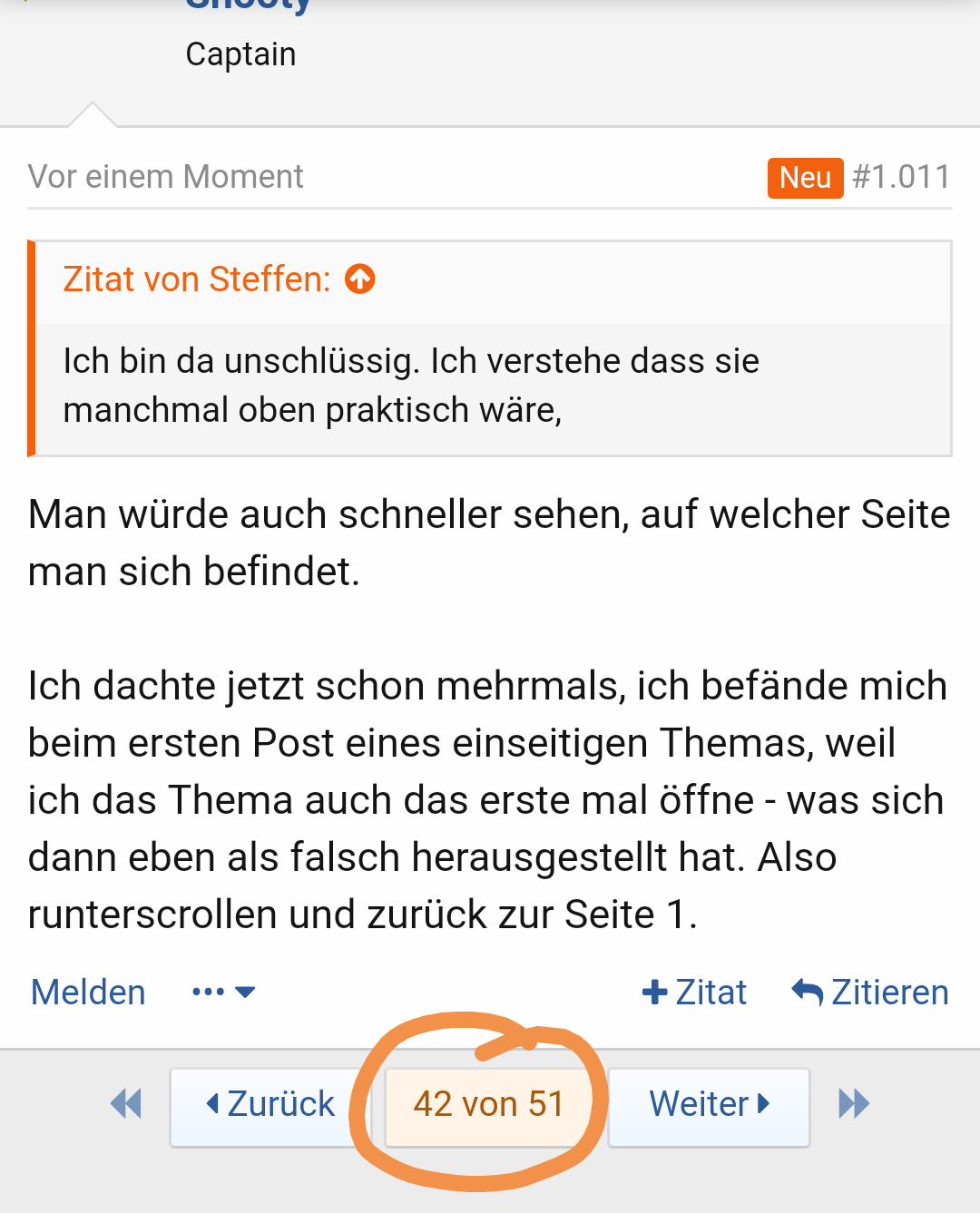
Task: Jump to Steffen's original quoted post
Action: tap(360, 279)
